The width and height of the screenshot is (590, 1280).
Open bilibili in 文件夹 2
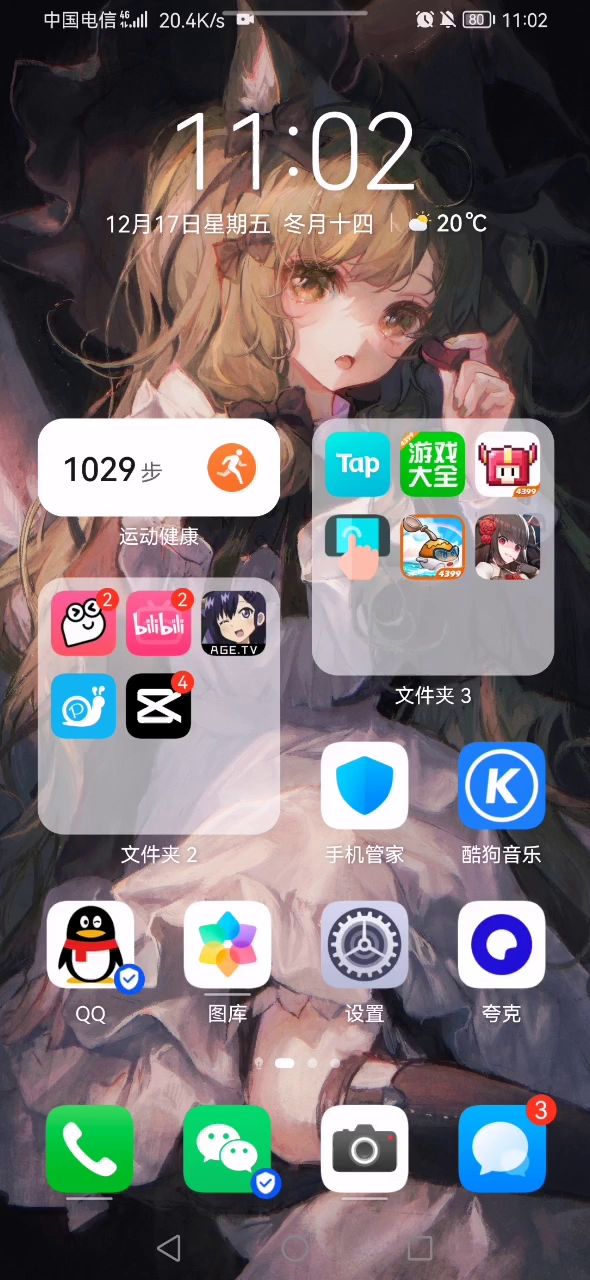[158, 623]
